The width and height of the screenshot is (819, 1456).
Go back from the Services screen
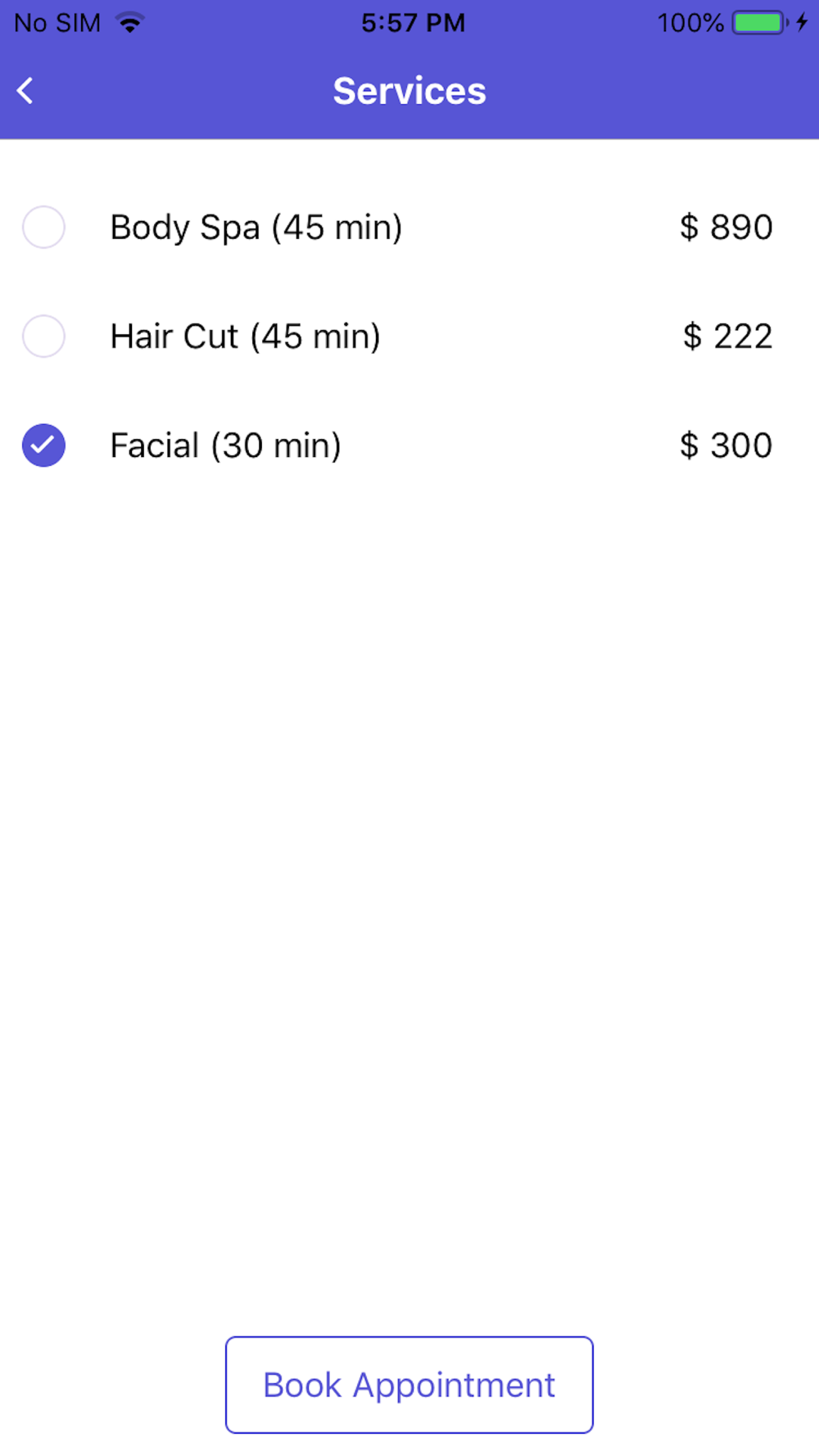pyautogui.click(x=25, y=91)
